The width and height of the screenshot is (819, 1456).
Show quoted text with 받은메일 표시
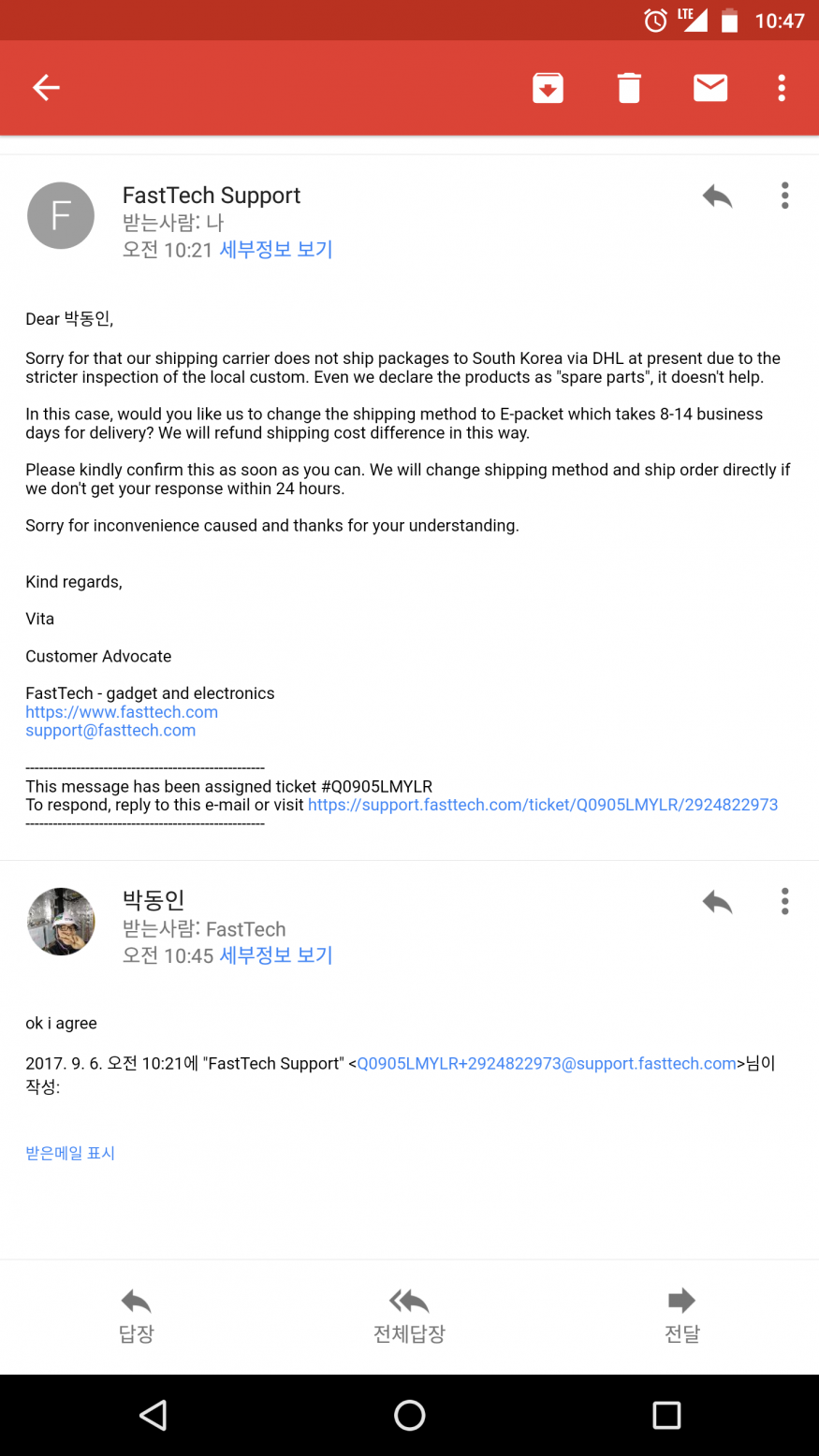point(70,1153)
